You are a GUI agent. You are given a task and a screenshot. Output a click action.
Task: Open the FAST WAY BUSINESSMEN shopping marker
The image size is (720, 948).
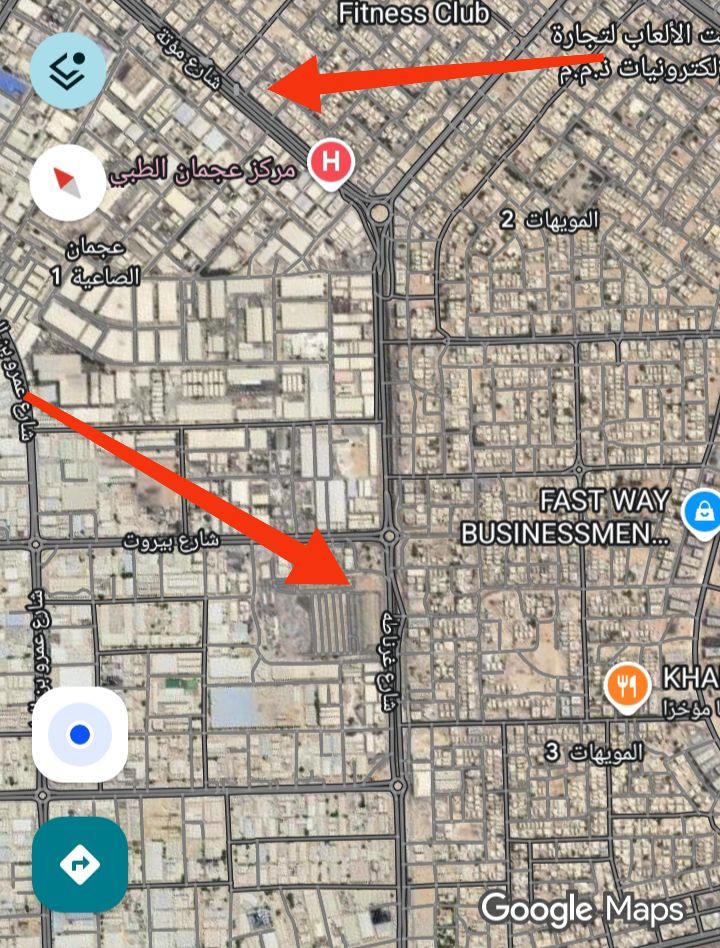(702, 513)
